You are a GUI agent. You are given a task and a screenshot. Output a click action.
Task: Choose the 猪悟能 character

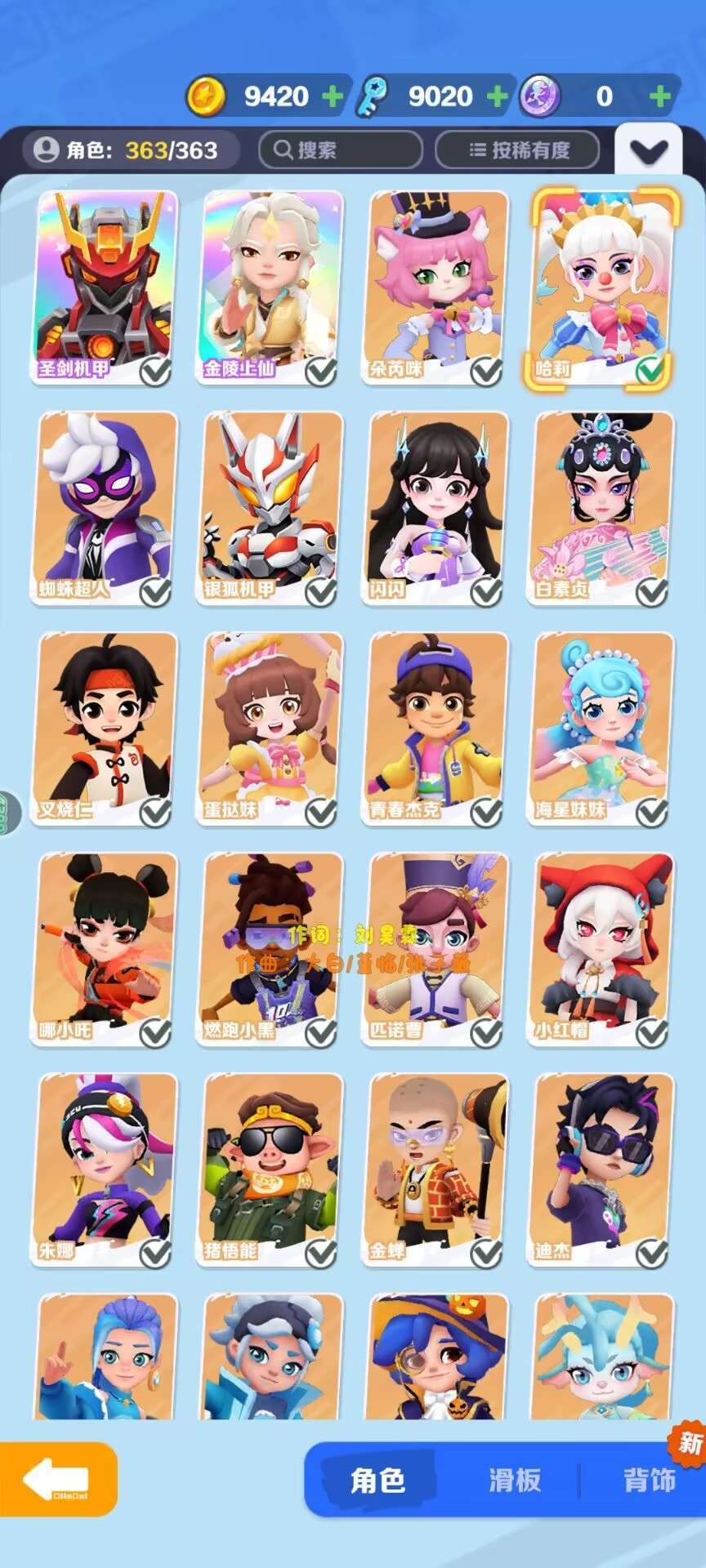(x=271, y=1169)
